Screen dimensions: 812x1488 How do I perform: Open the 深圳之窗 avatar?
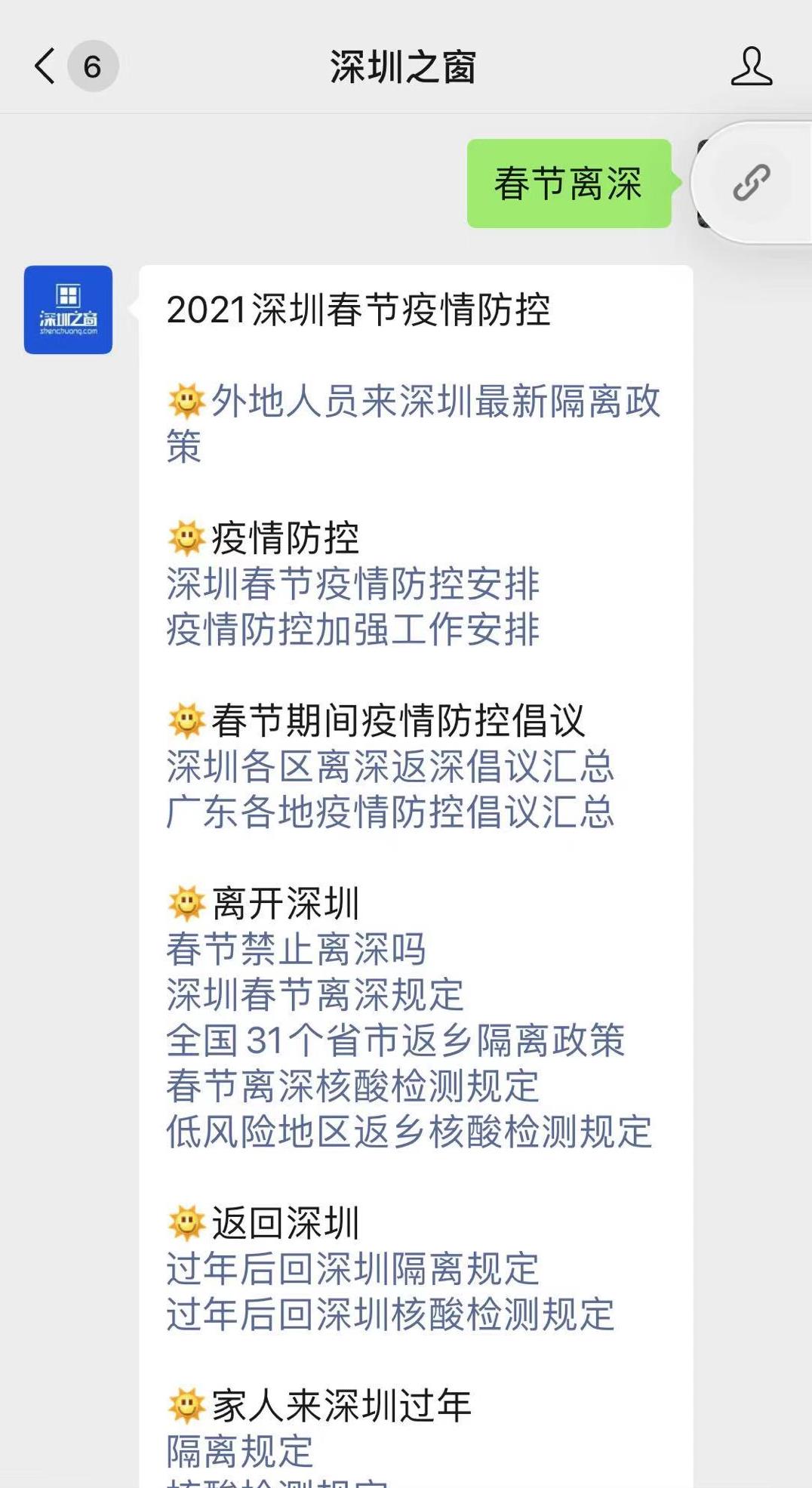coord(68,310)
